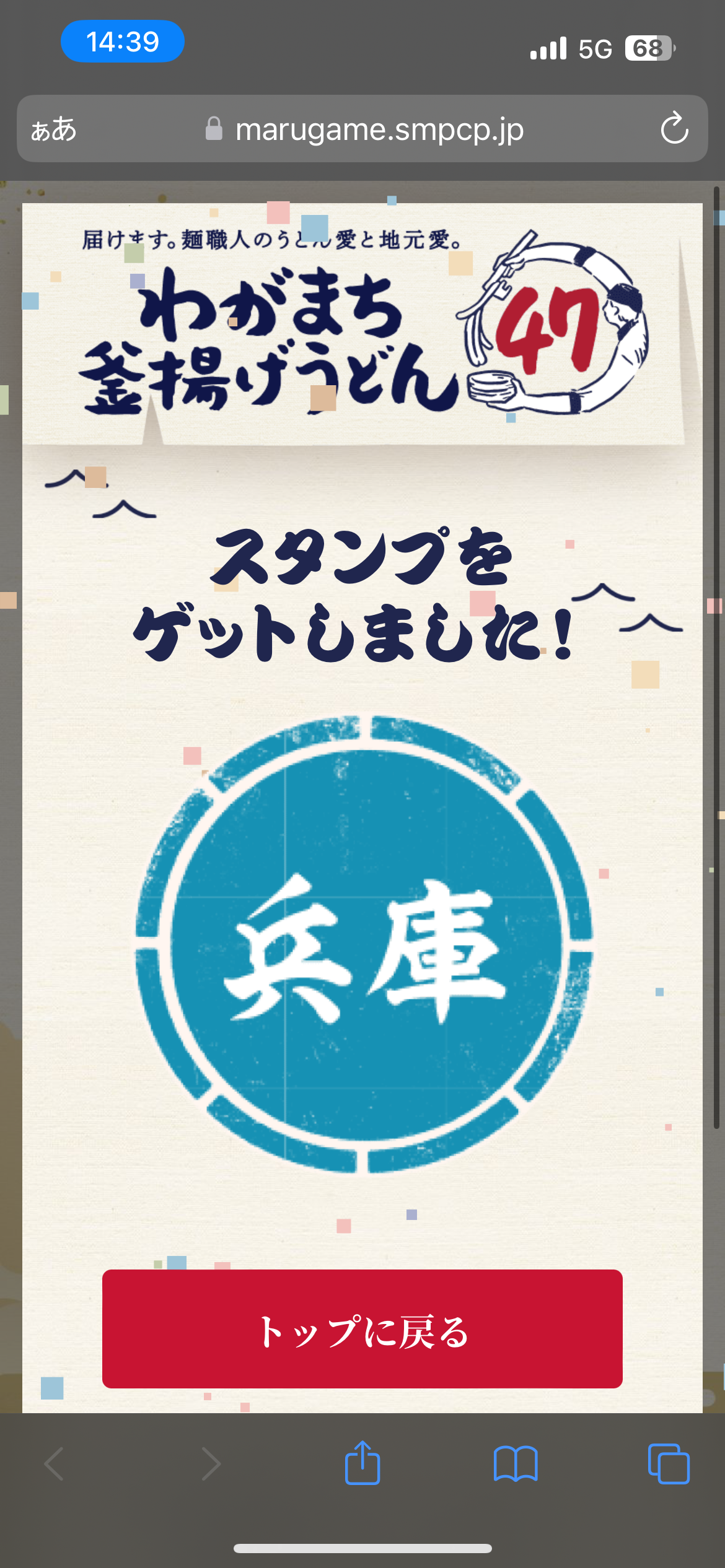Open Safari bookmarks
The width and height of the screenshot is (725, 1568).
pyautogui.click(x=516, y=1464)
